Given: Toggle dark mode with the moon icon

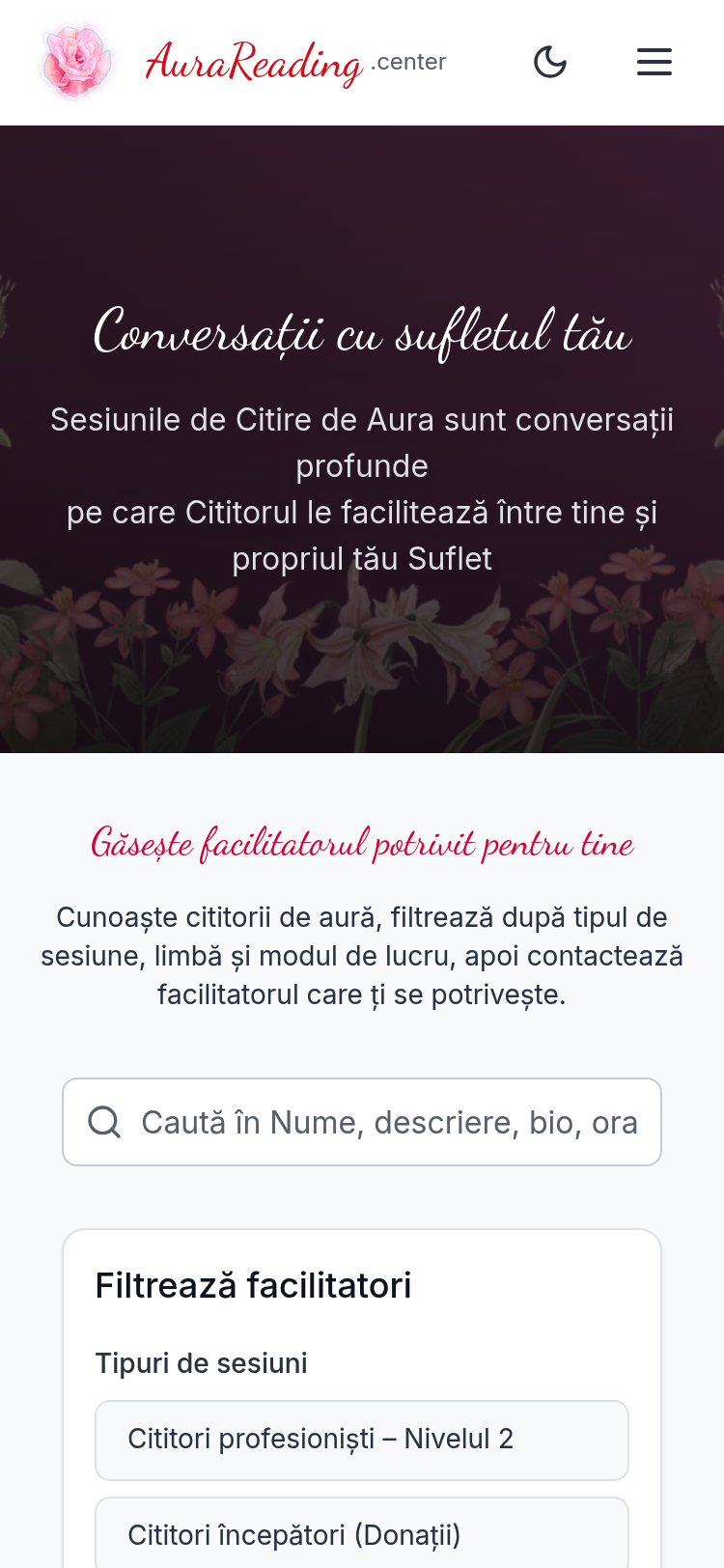Looking at the screenshot, I should [x=549, y=61].
